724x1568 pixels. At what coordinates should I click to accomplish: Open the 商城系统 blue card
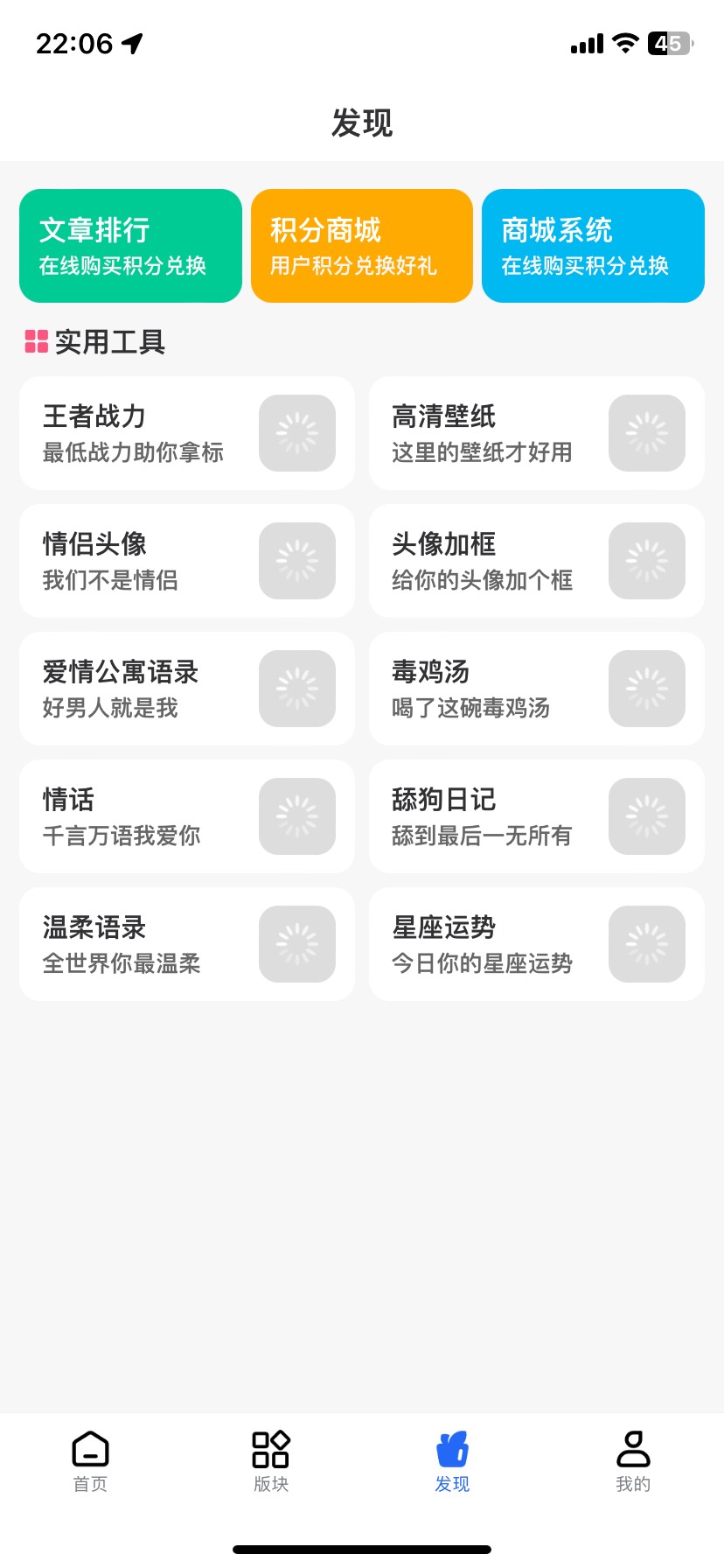pyautogui.click(x=593, y=246)
